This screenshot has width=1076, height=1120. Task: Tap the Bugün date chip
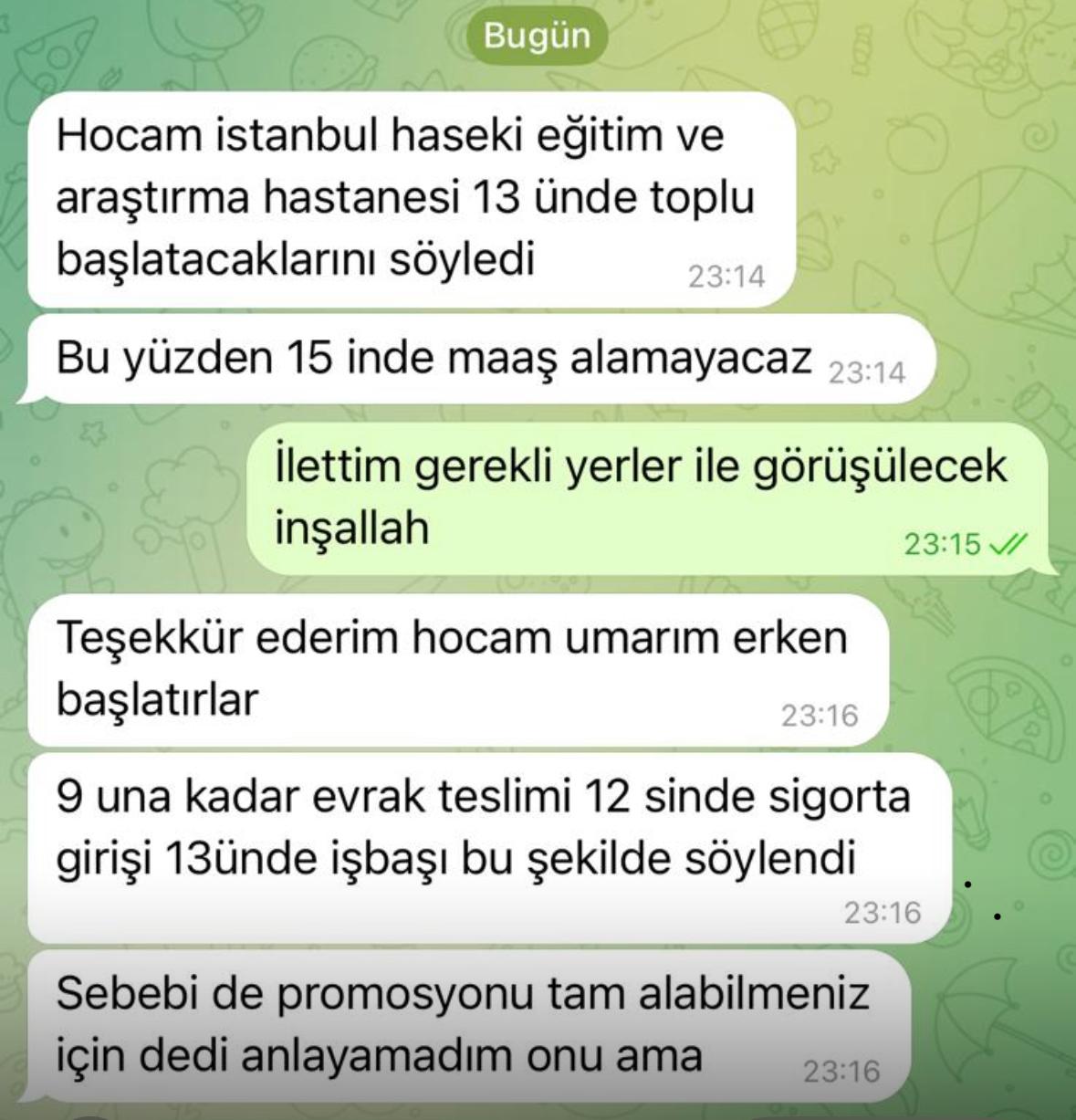pos(537,36)
